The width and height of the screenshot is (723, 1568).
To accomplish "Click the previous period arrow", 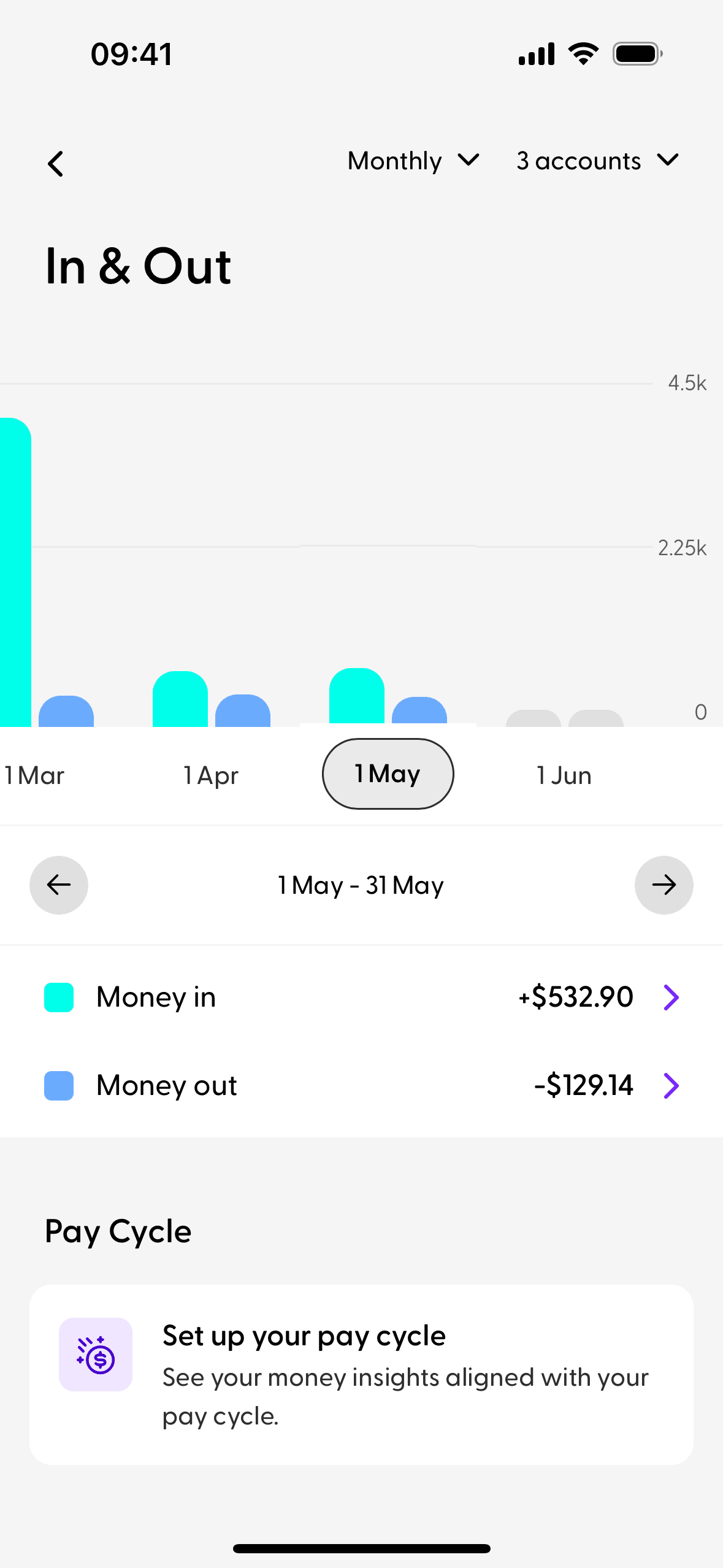I will pos(58,885).
